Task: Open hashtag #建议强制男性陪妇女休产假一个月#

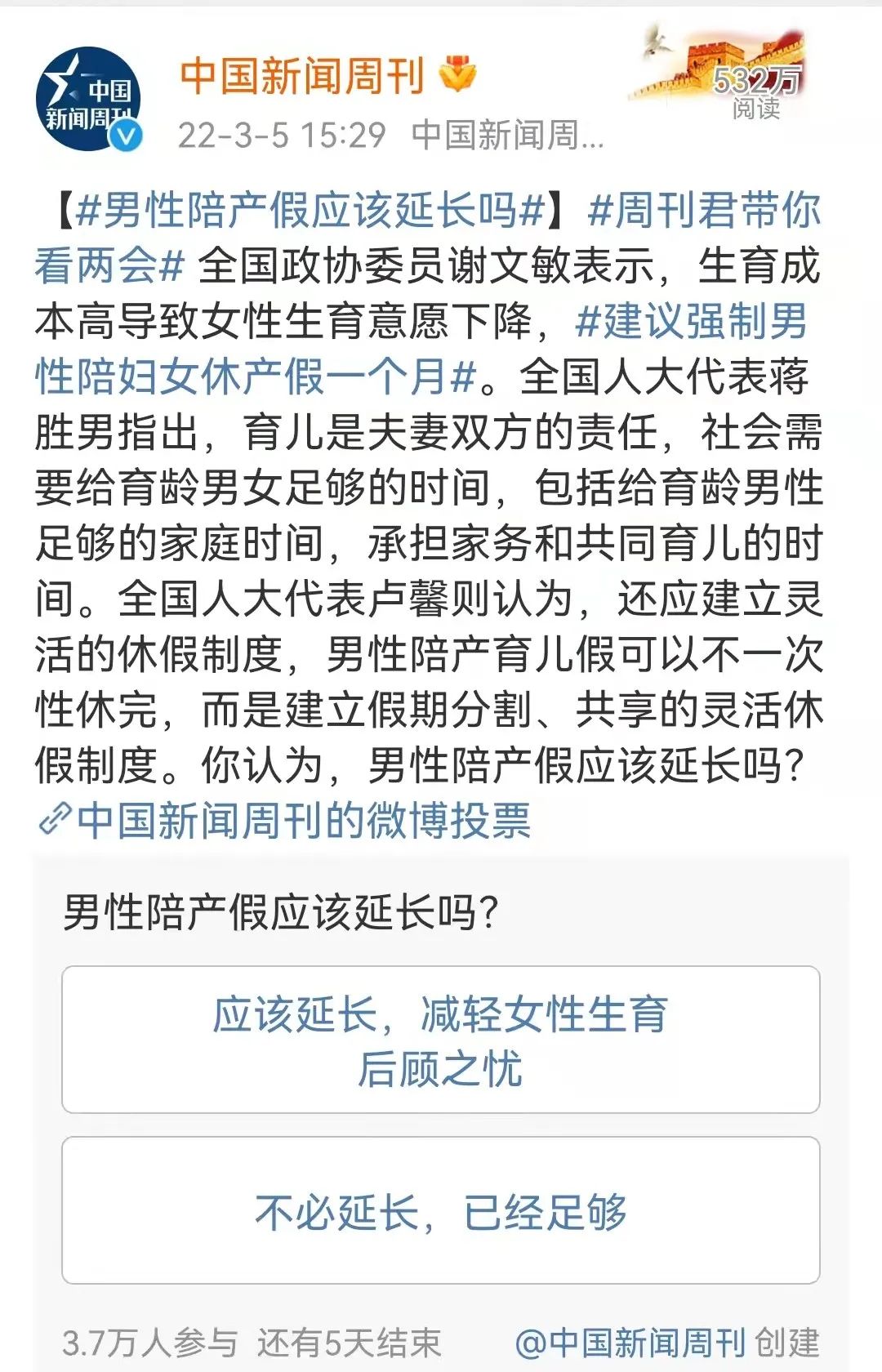Action: pyautogui.click(x=691, y=322)
